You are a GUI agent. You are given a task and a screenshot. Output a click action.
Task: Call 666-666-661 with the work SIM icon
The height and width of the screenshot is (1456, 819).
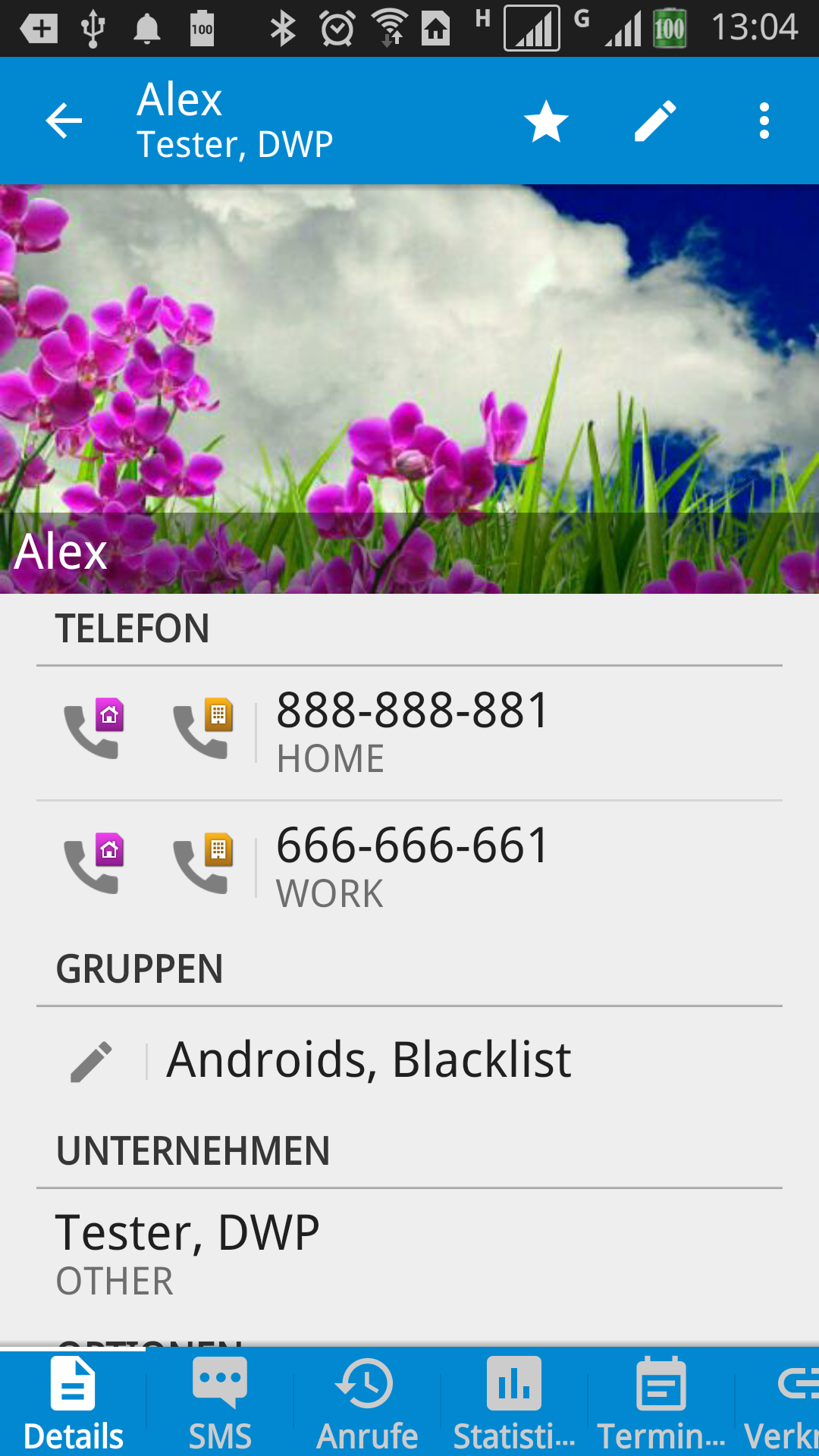(203, 864)
